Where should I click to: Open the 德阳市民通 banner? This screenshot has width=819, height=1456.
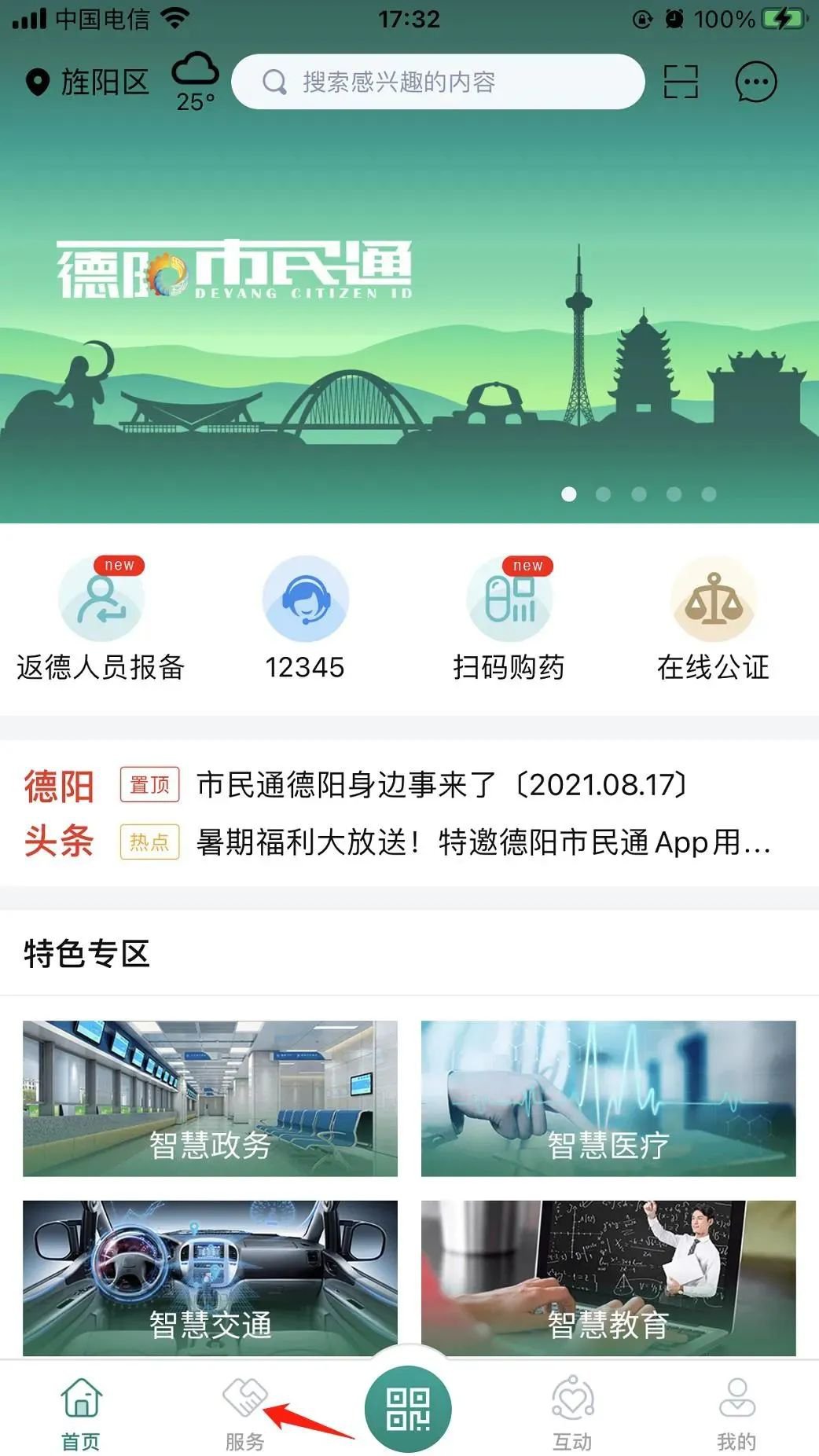click(x=409, y=314)
